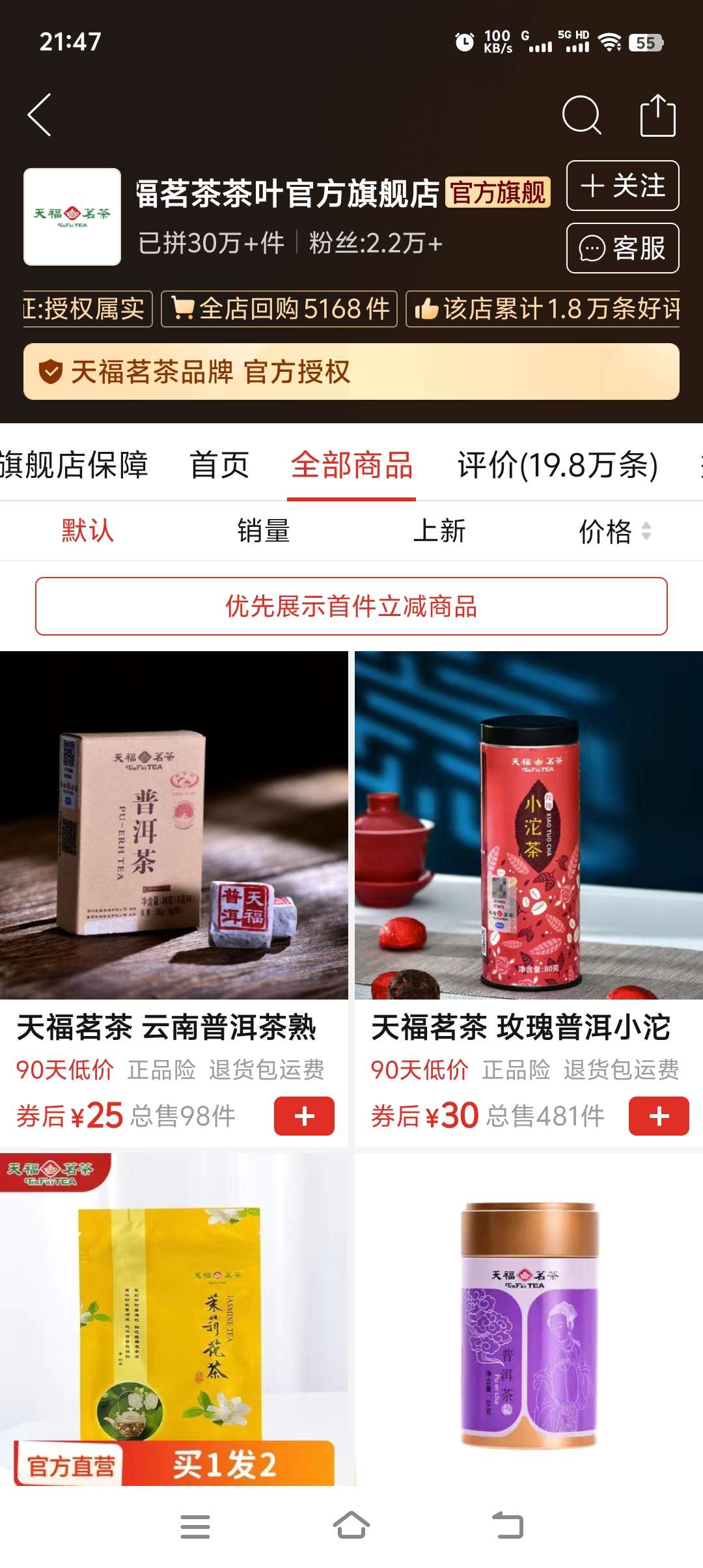Add 云南普洱茶熟 (¥25) to cart
Viewport: 703px width, 1568px height.
pyautogui.click(x=304, y=1116)
